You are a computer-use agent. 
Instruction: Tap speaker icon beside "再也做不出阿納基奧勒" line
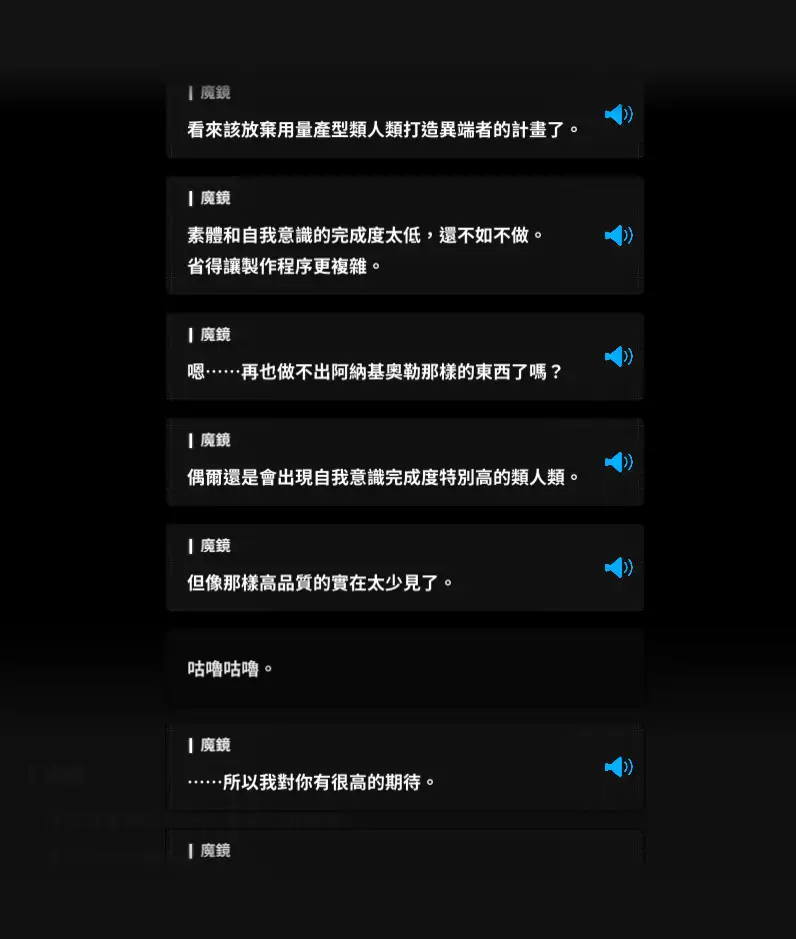[618, 357]
